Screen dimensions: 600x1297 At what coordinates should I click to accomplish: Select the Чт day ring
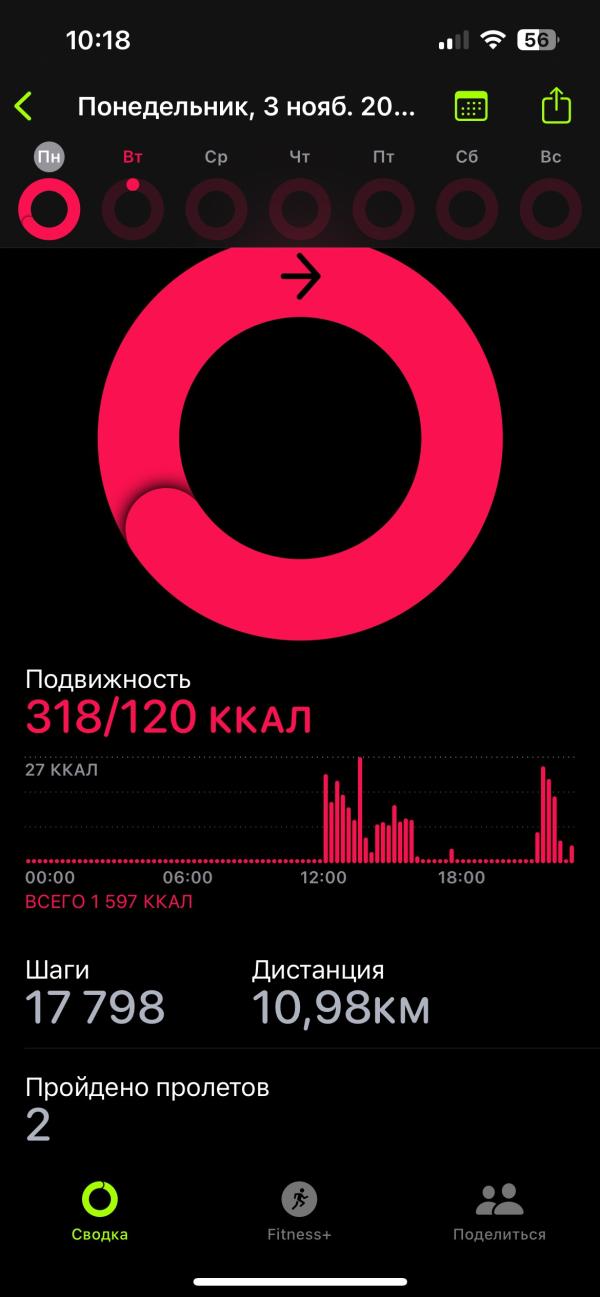pos(300,208)
